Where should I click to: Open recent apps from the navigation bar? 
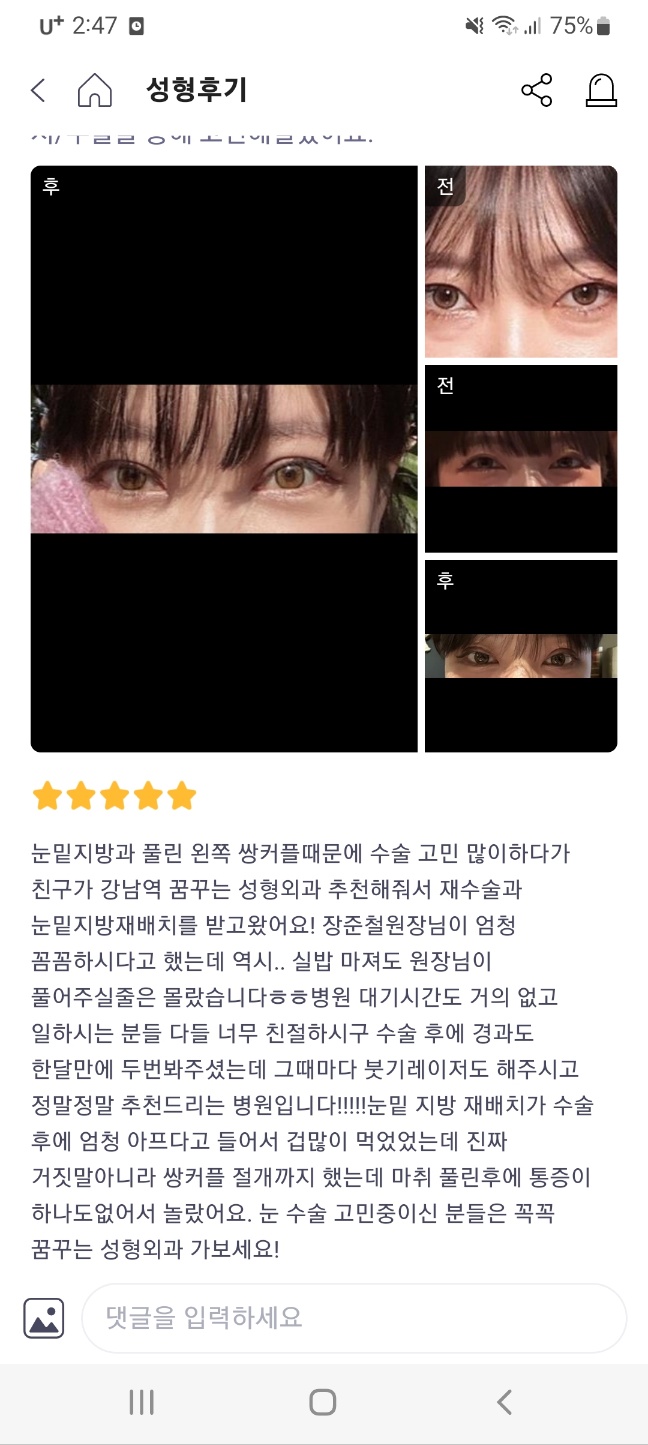point(141,1402)
